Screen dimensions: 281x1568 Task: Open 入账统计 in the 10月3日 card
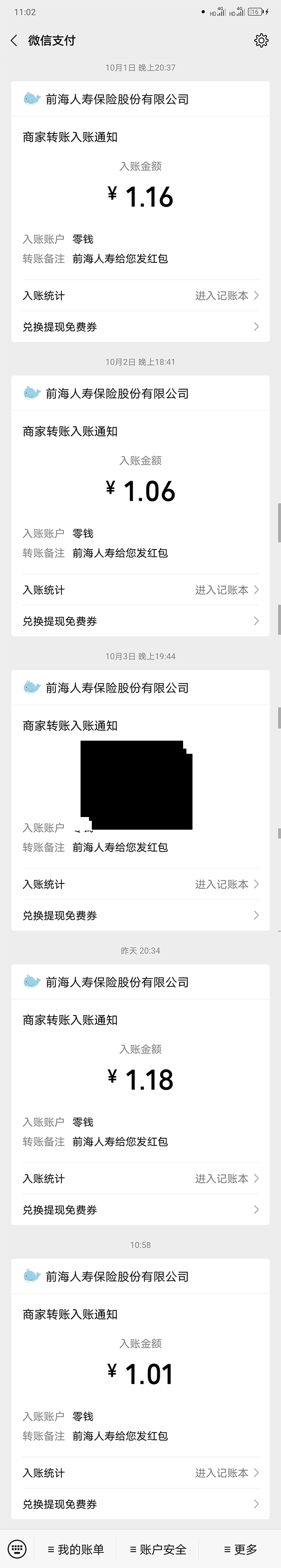click(140, 884)
